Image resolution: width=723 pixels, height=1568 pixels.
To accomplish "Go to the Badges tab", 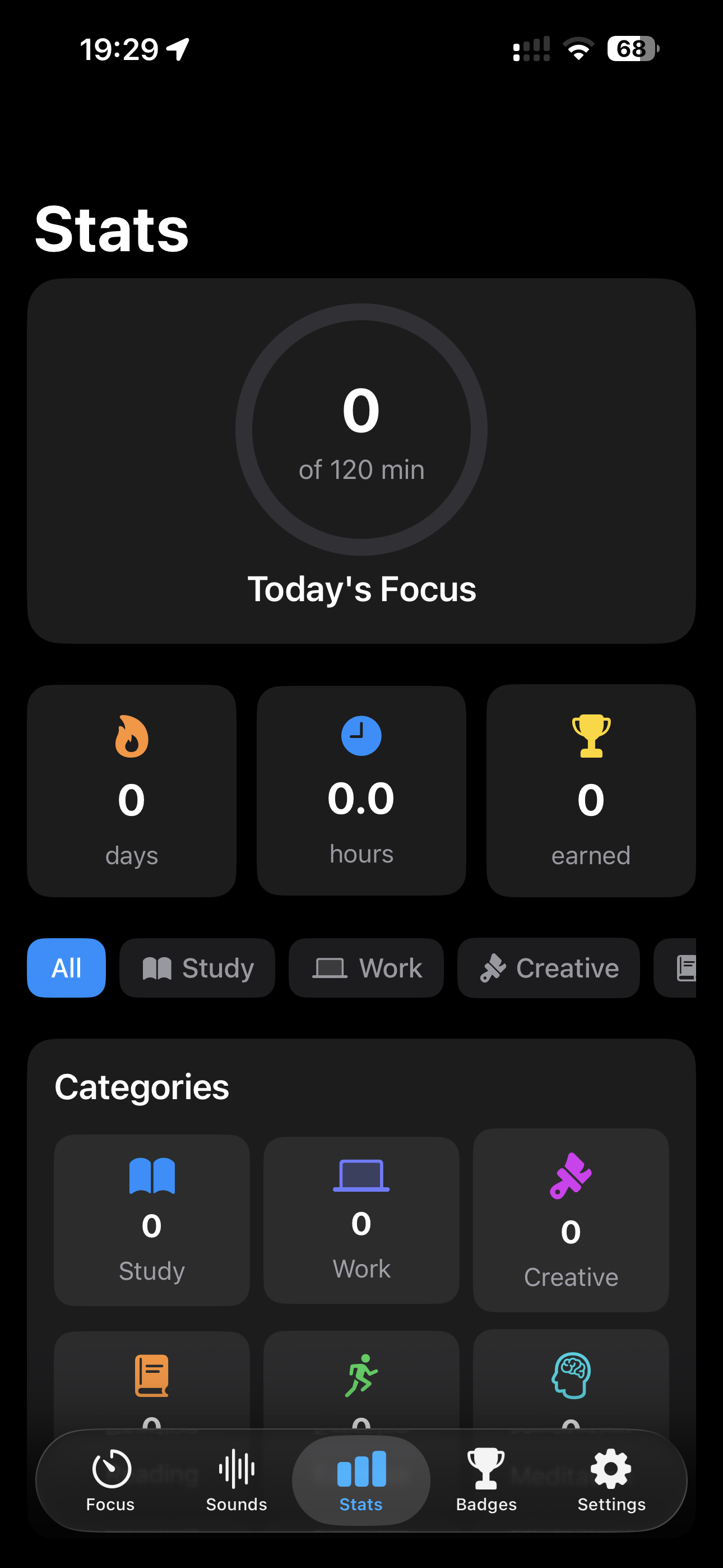I will coord(486,1480).
